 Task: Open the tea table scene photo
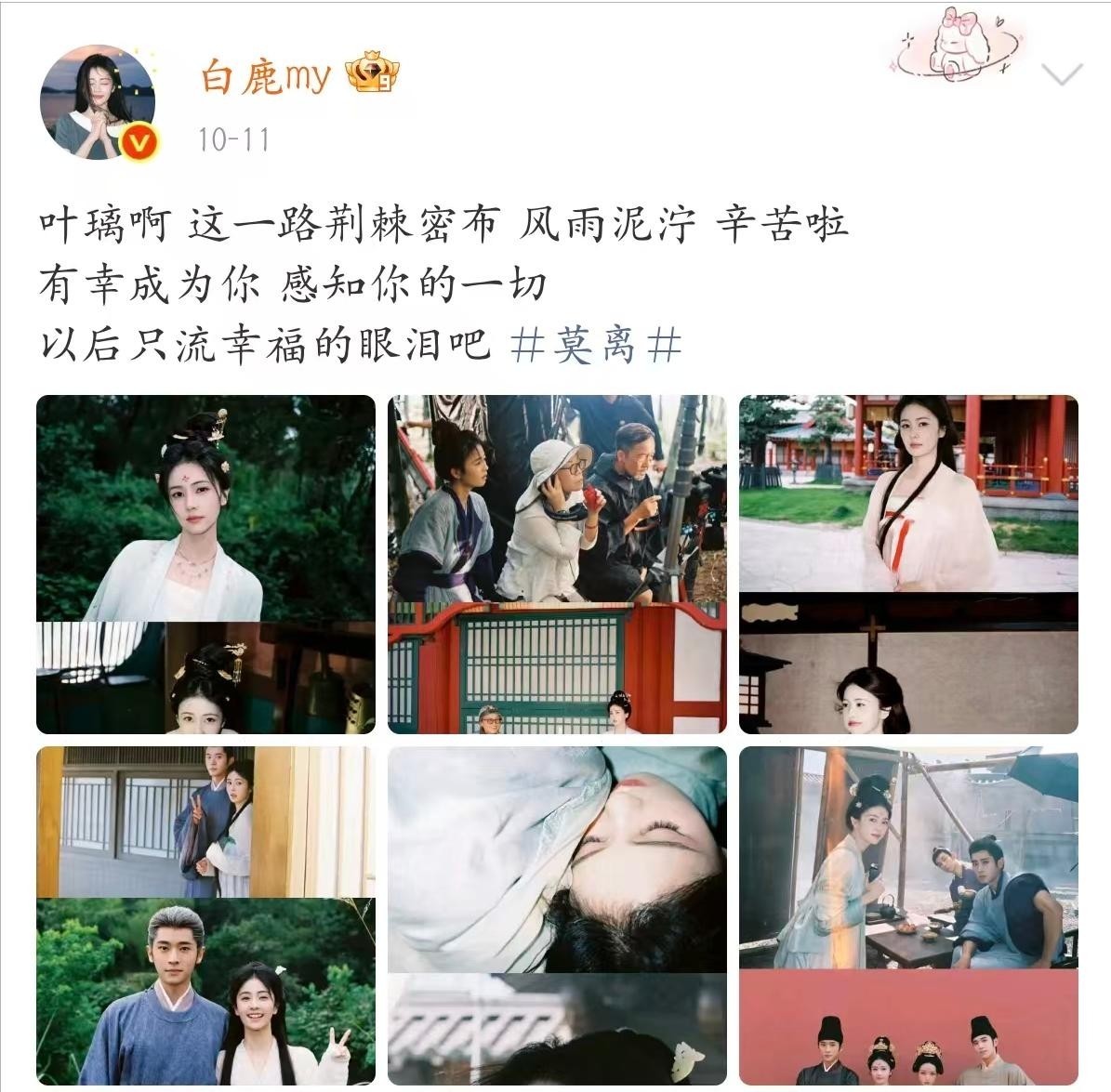pos(908,915)
